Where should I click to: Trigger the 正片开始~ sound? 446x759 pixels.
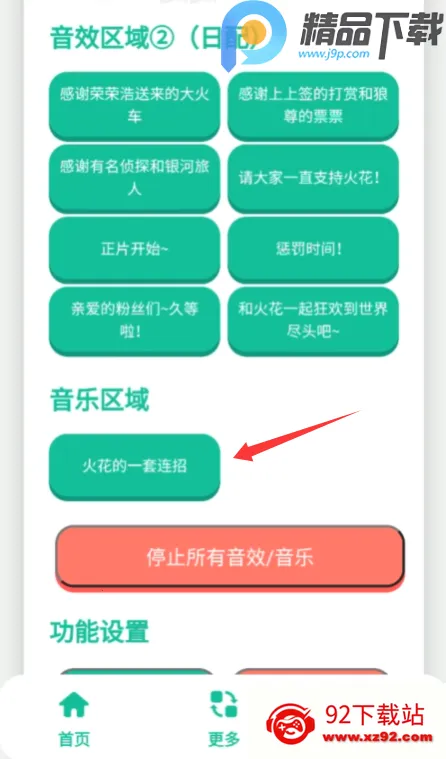134,250
